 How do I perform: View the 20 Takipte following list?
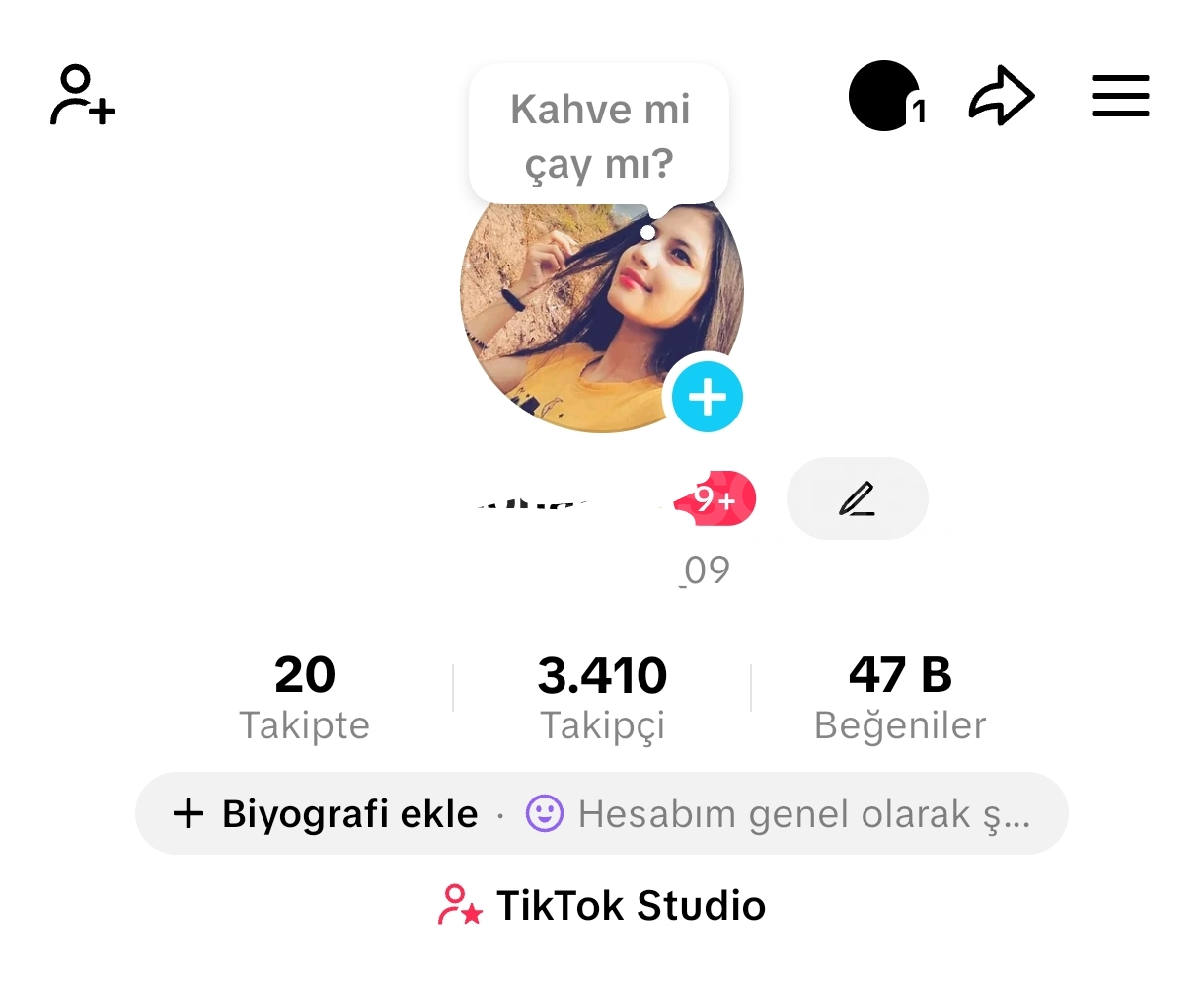pos(305,697)
